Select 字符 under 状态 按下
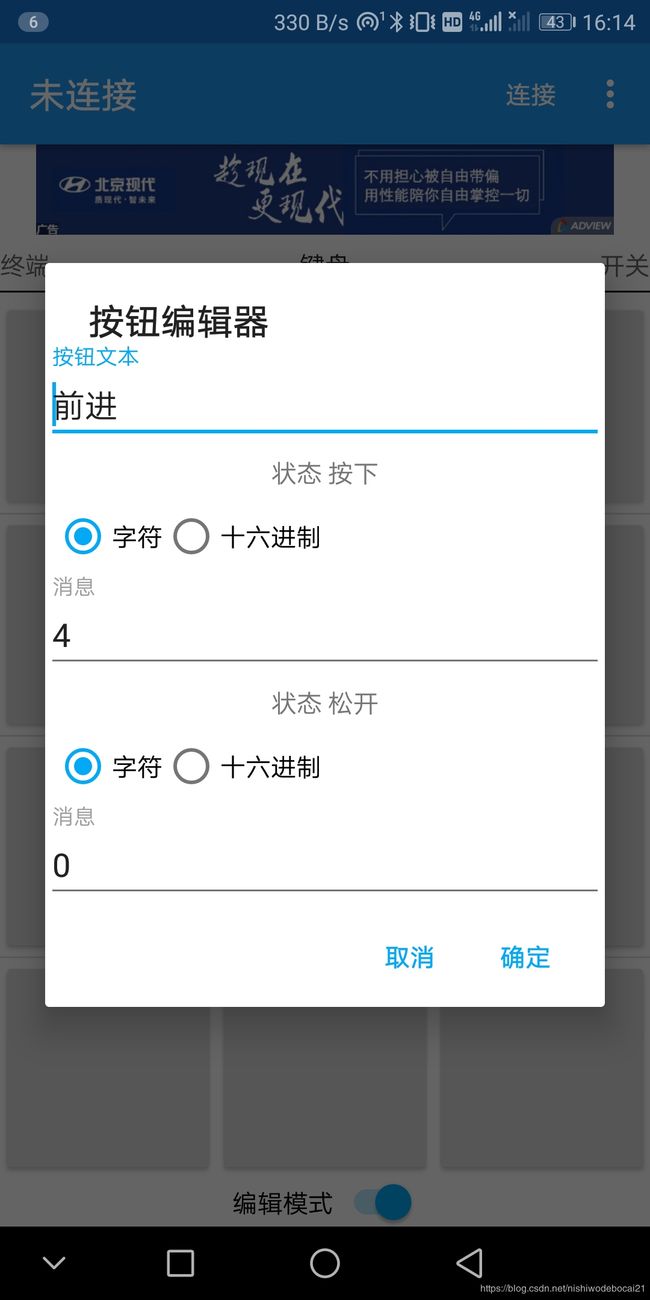Screen dimensions: 650x1300 [x=113, y=537]
